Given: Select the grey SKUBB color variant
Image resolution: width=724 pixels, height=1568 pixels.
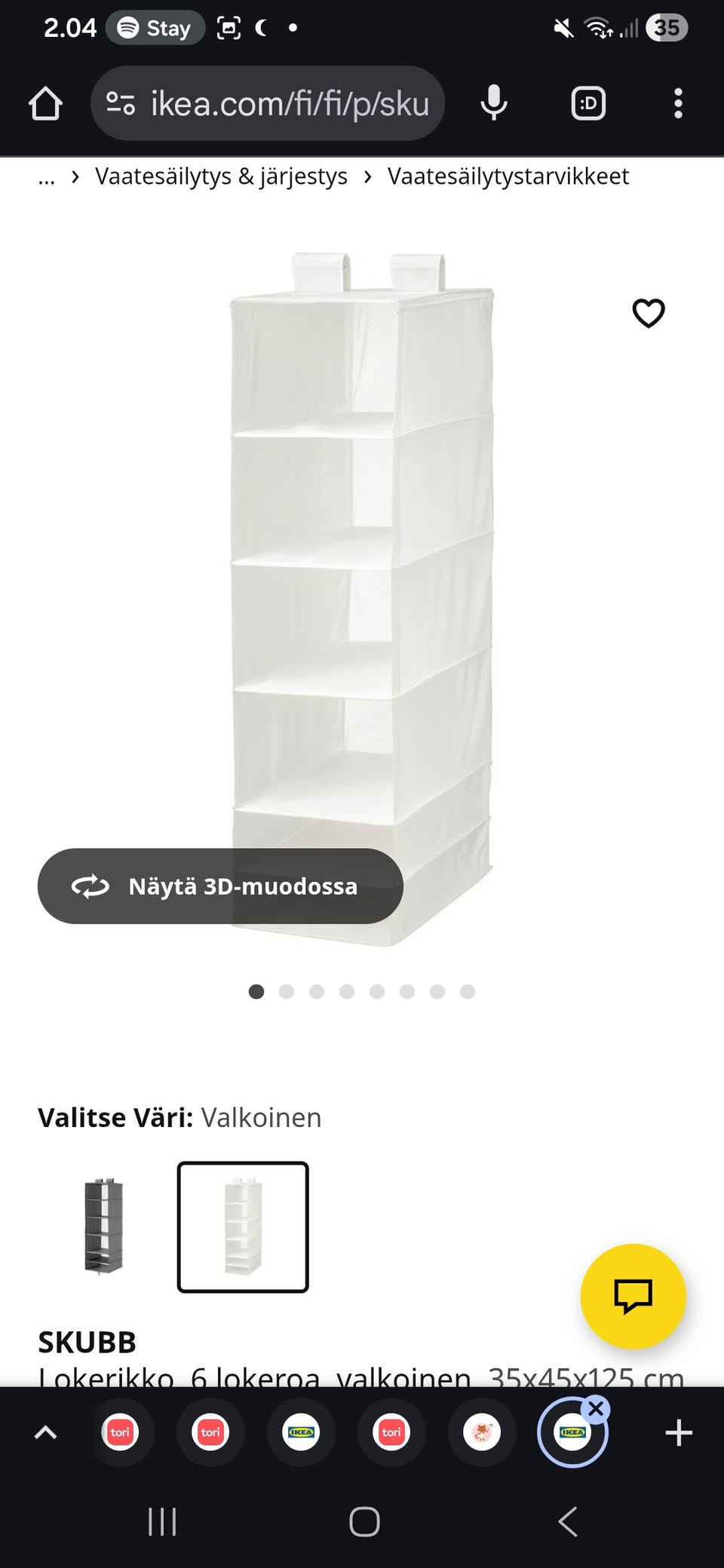Looking at the screenshot, I should (102, 1227).
